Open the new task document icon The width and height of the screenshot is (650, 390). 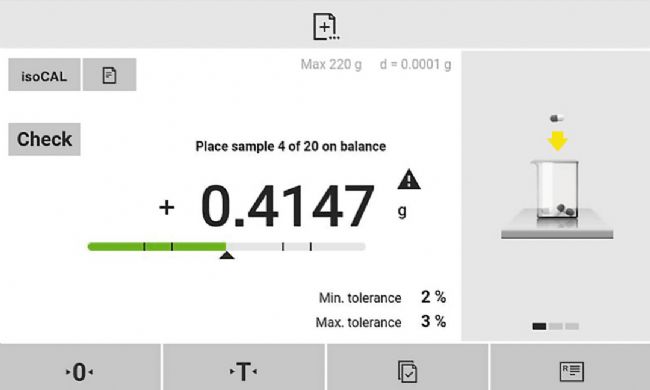tap(326, 27)
